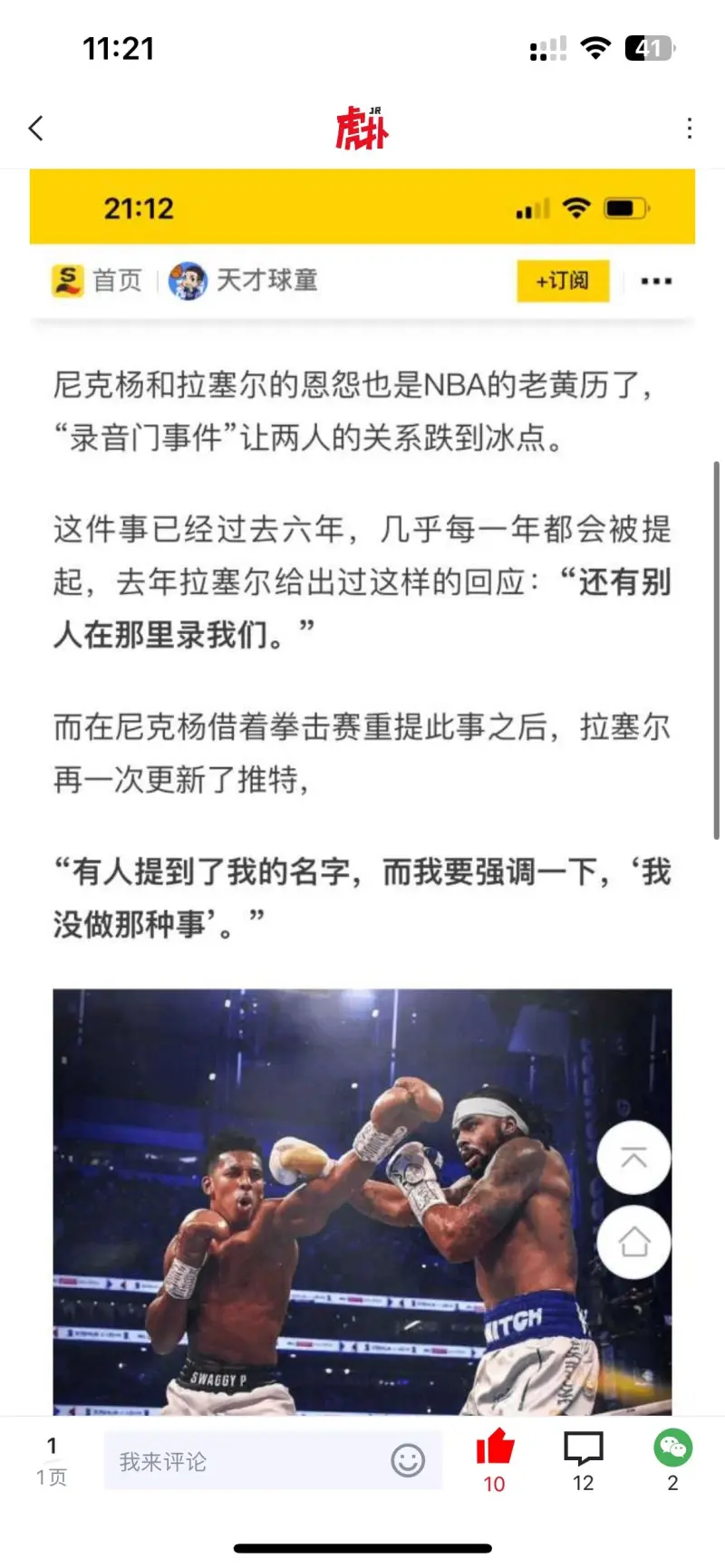Image resolution: width=725 pixels, height=1568 pixels.
Task: View the post's screenshot image fullscreen
Action: click(x=362, y=725)
